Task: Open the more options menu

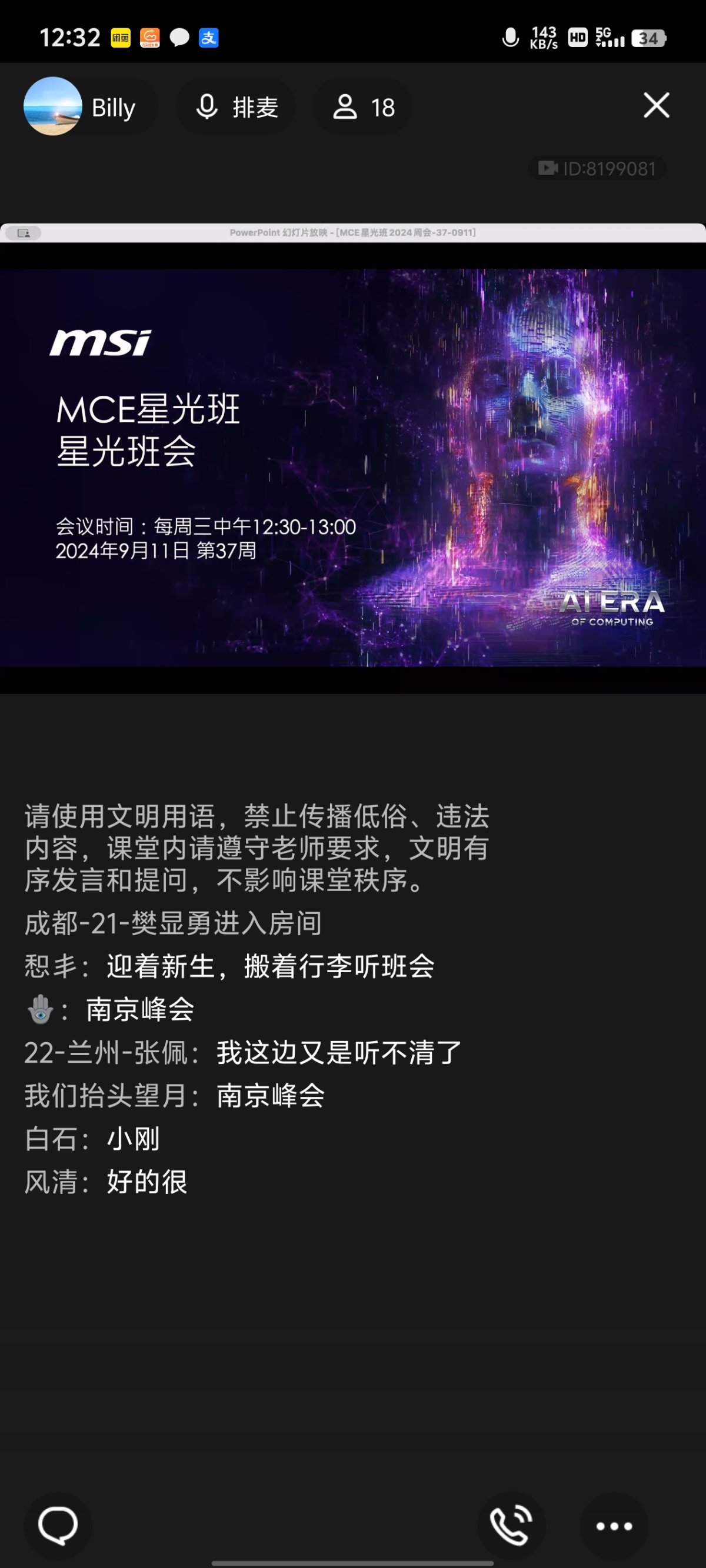Action: (x=614, y=1526)
